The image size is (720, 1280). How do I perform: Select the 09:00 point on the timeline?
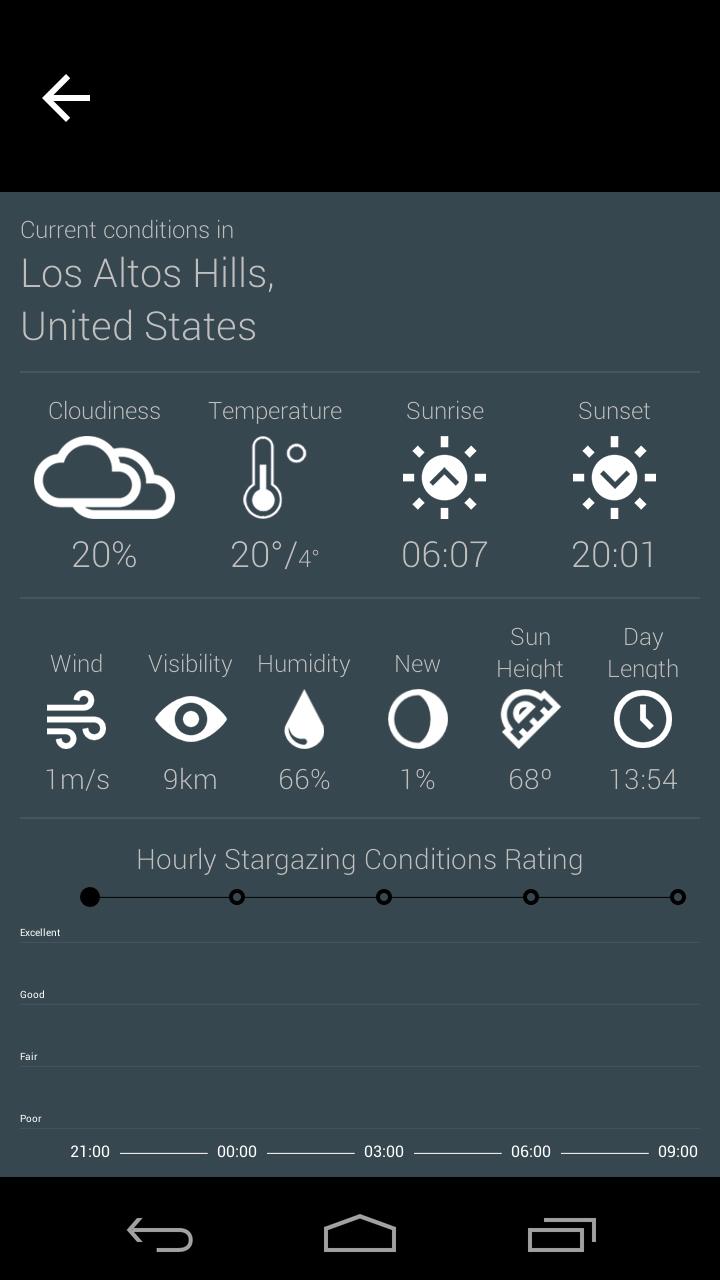[678, 897]
